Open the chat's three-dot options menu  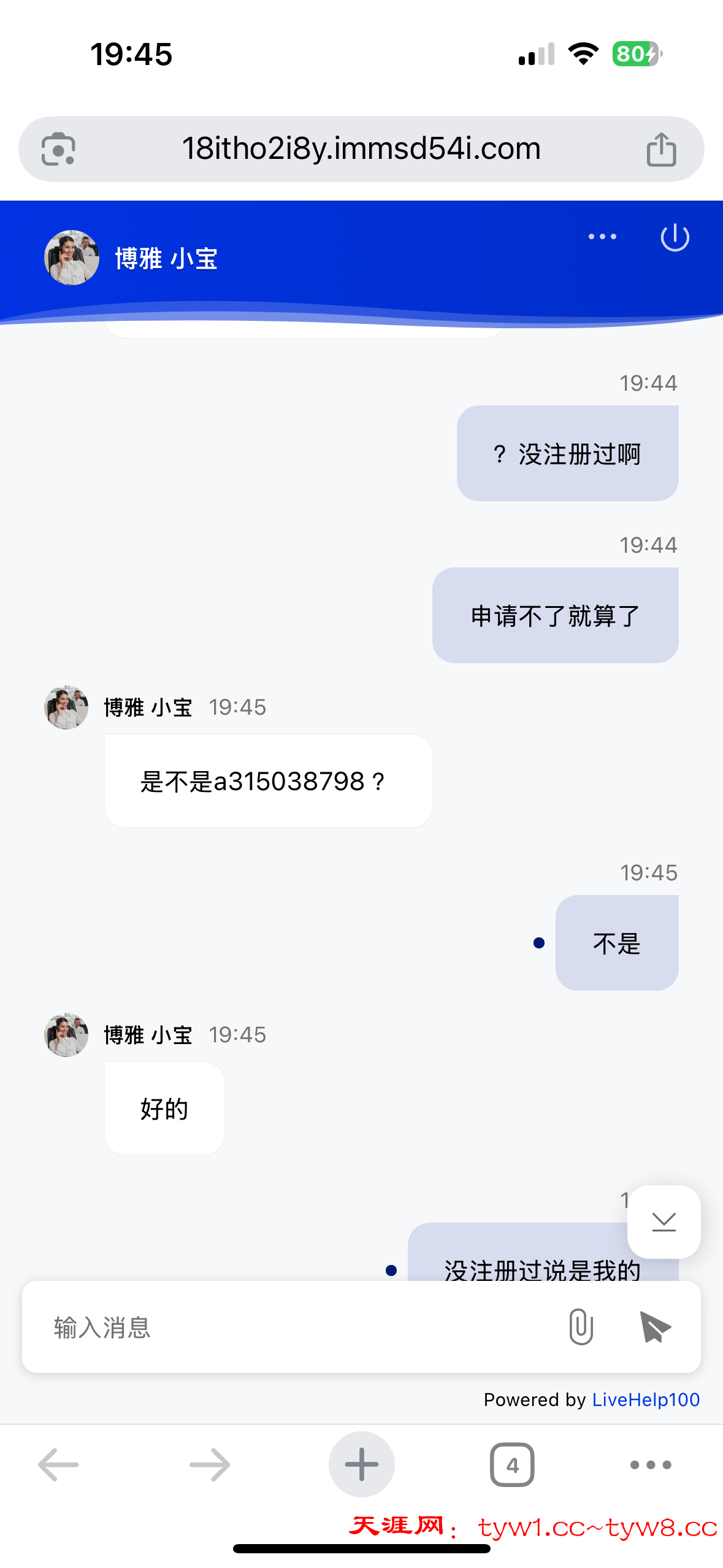click(x=602, y=237)
